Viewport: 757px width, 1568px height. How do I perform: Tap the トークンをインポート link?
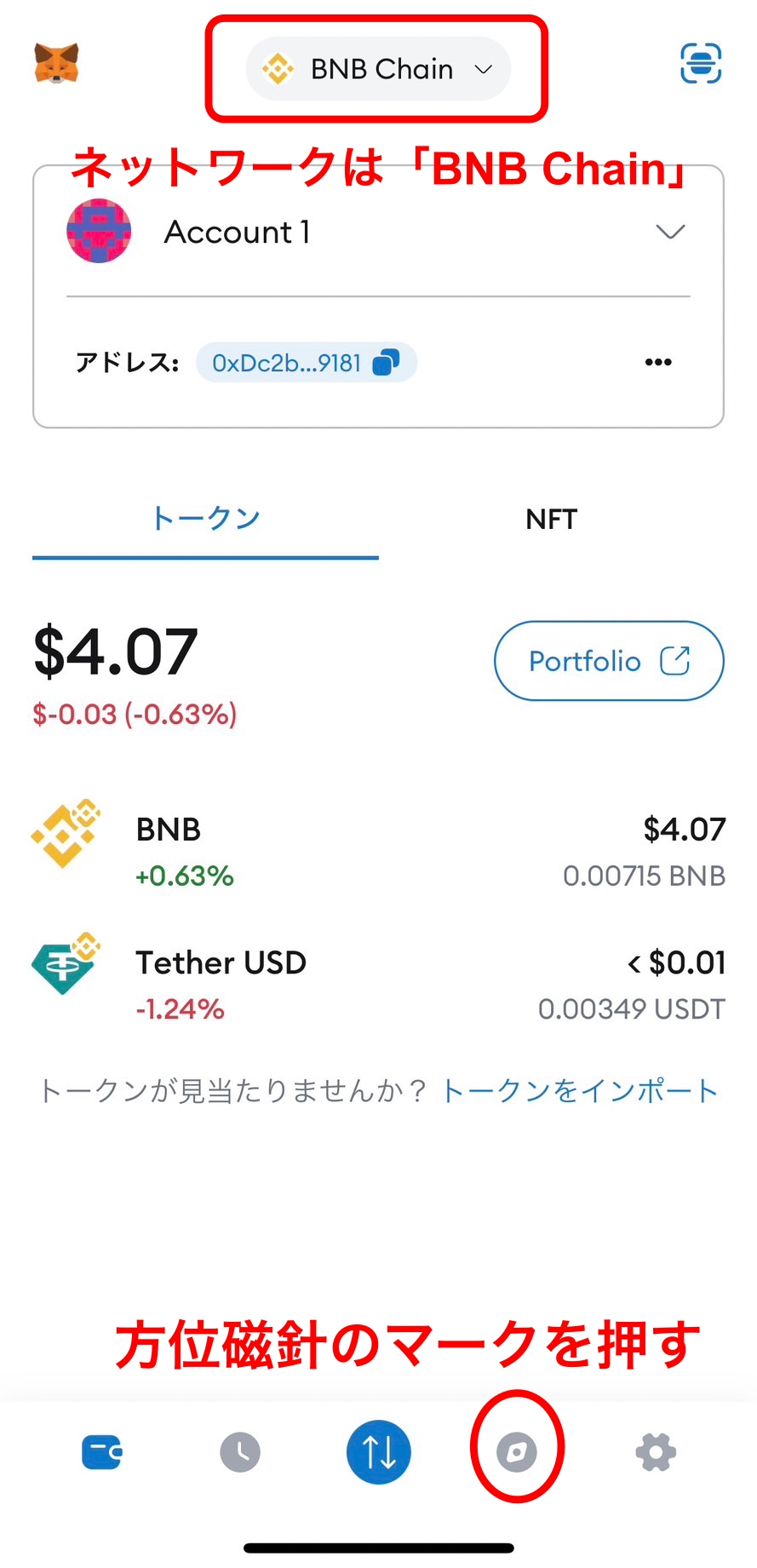(580, 1091)
